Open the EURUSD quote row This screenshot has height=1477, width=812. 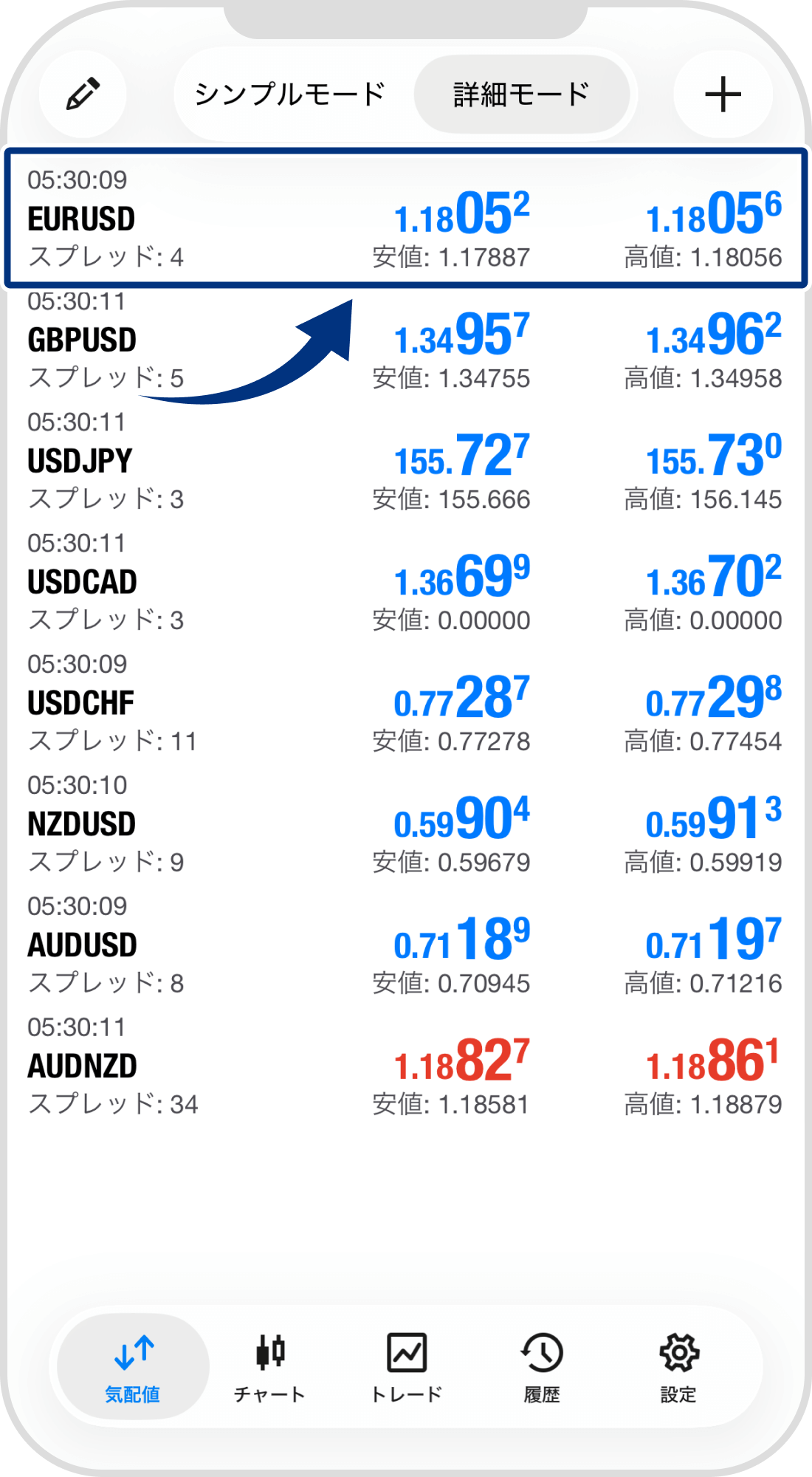[x=405, y=219]
